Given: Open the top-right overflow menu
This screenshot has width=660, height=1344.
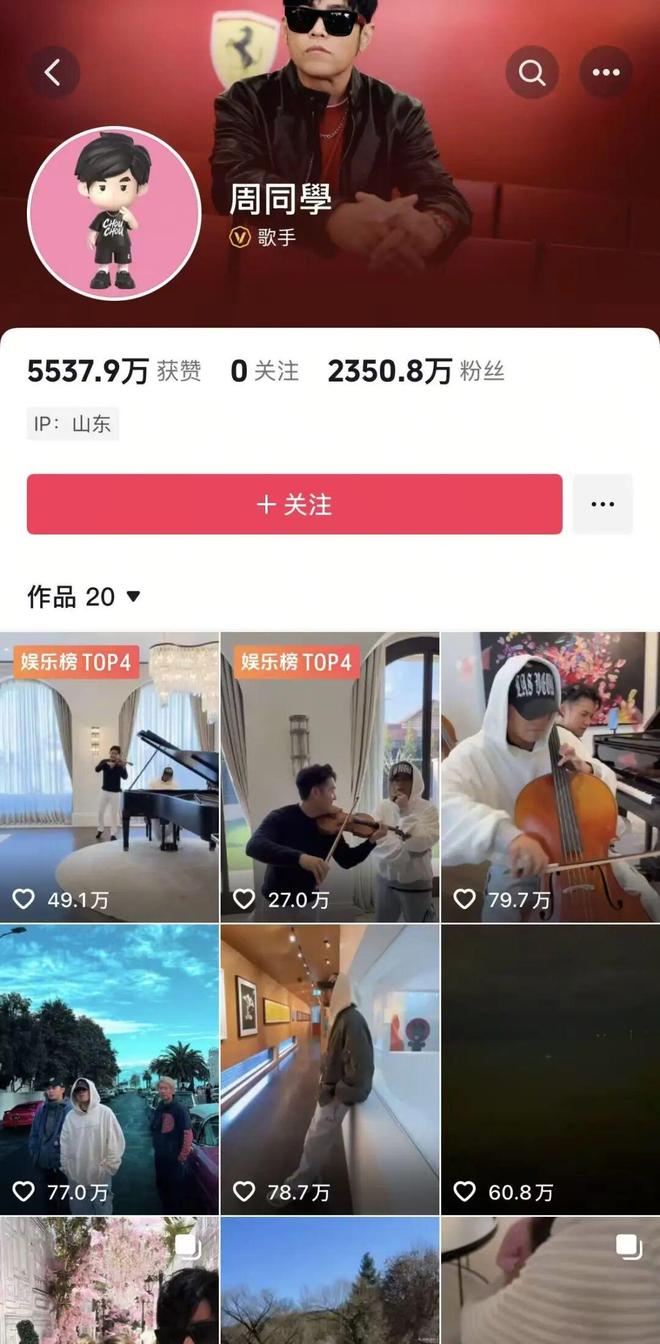Looking at the screenshot, I should point(606,72).
